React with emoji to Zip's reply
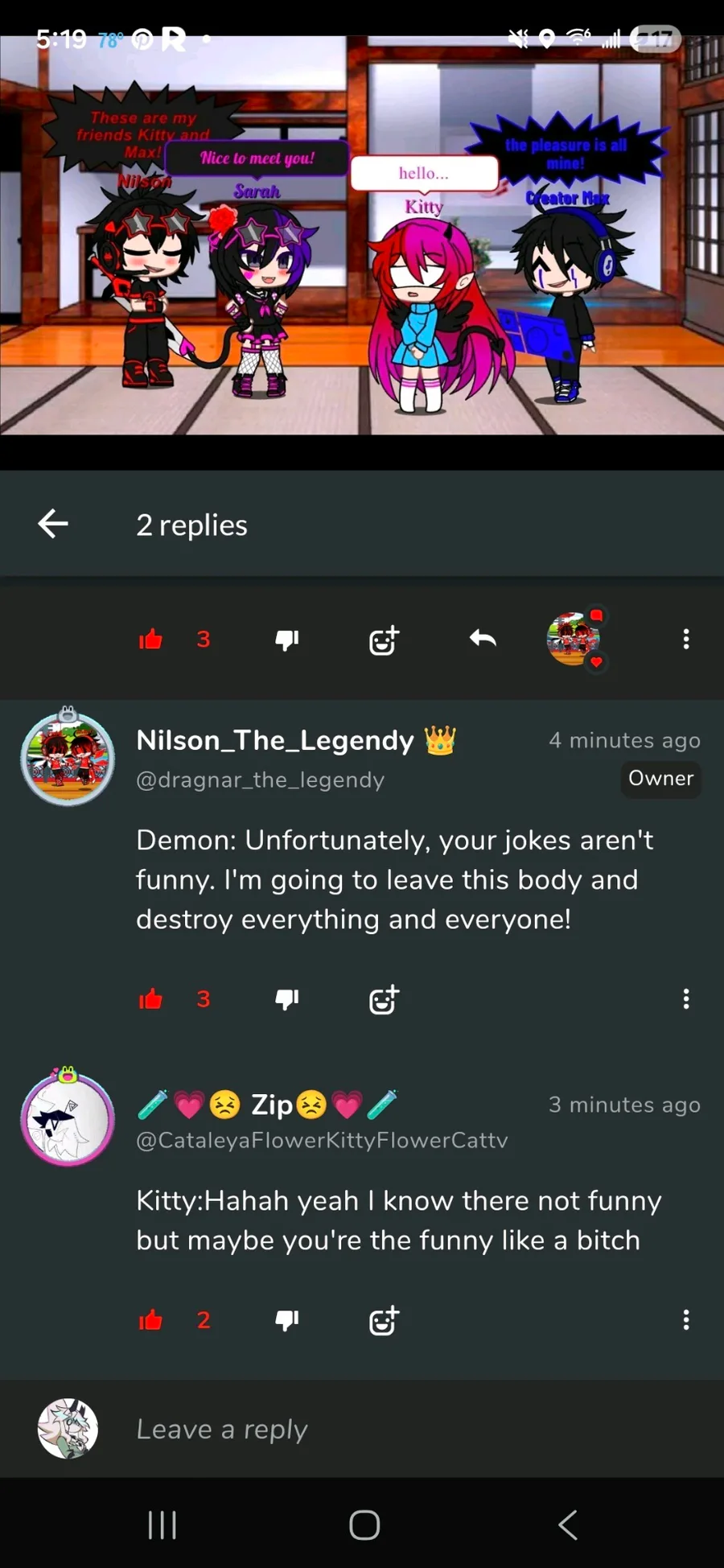 point(384,1321)
